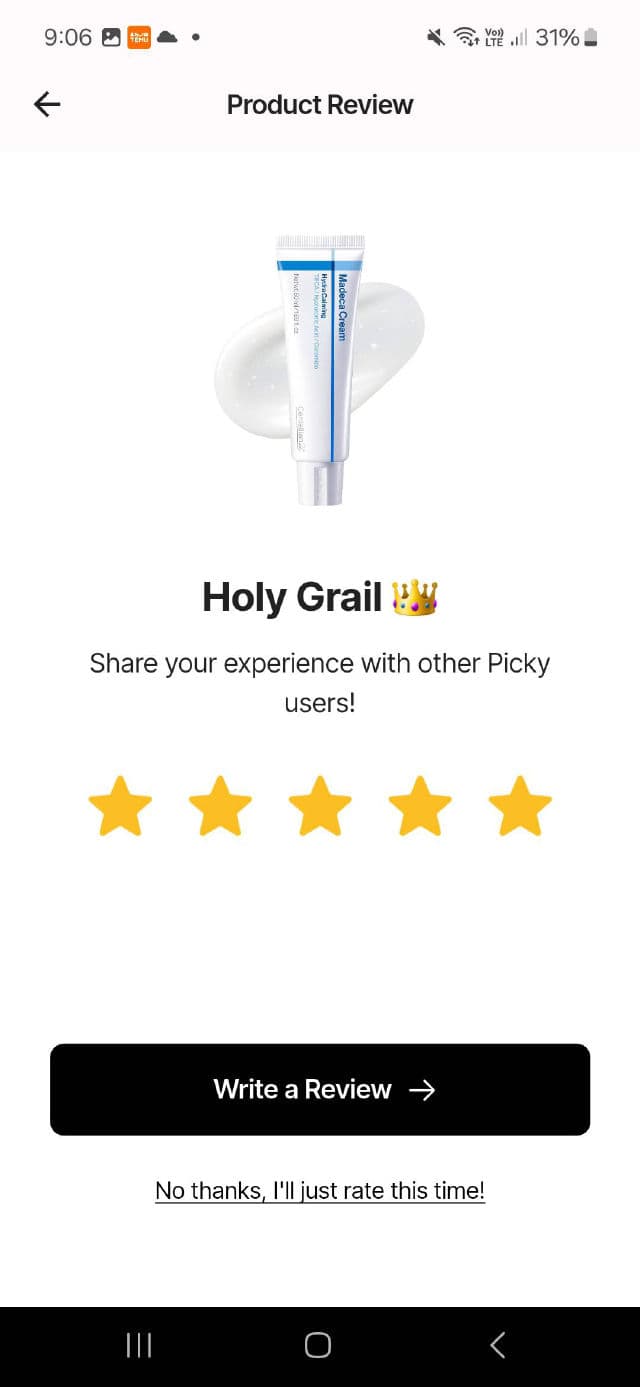
Task: Choose No thanks, I'll just rate this time
Action: click(x=320, y=1190)
